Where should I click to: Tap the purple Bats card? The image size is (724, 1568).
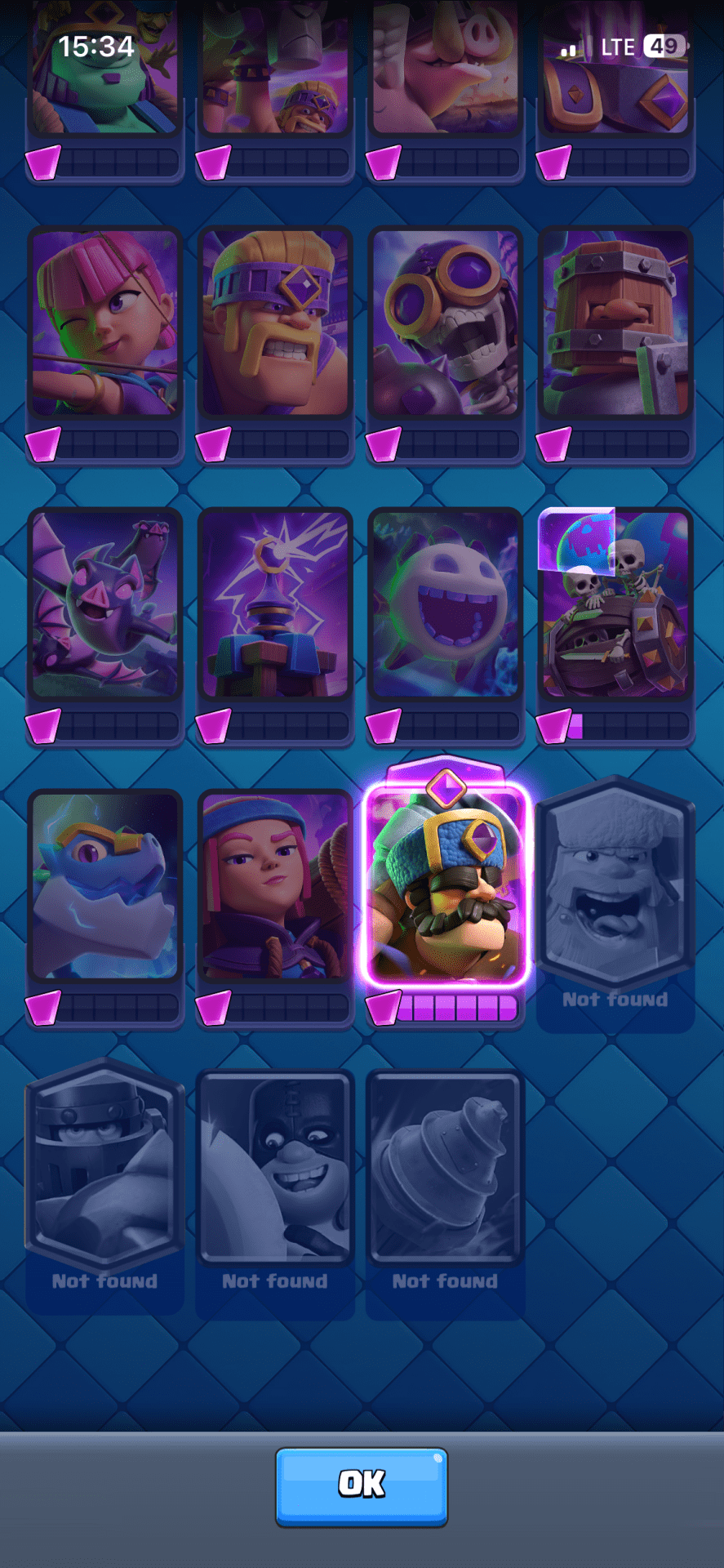[x=104, y=604]
